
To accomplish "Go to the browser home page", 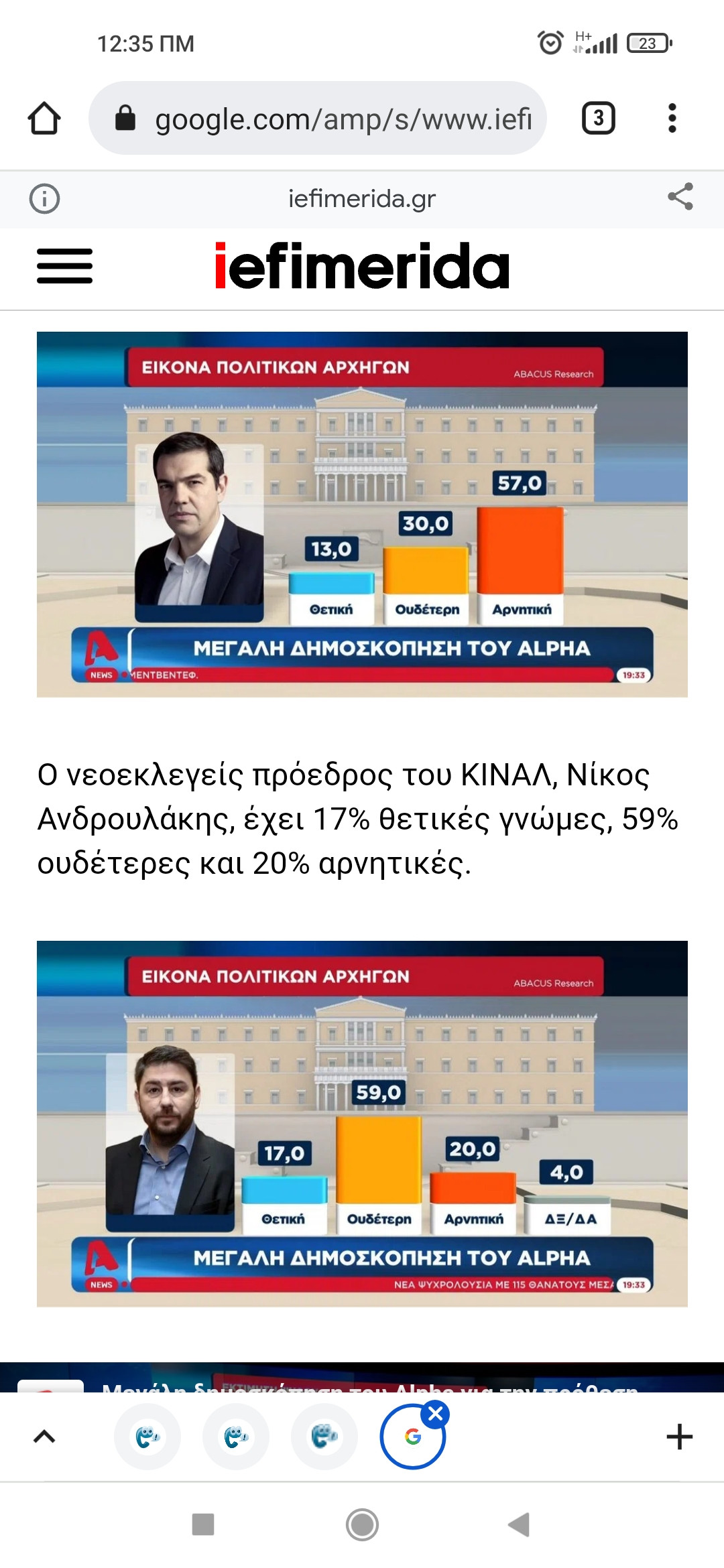I will pyautogui.click(x=44, y=119).
